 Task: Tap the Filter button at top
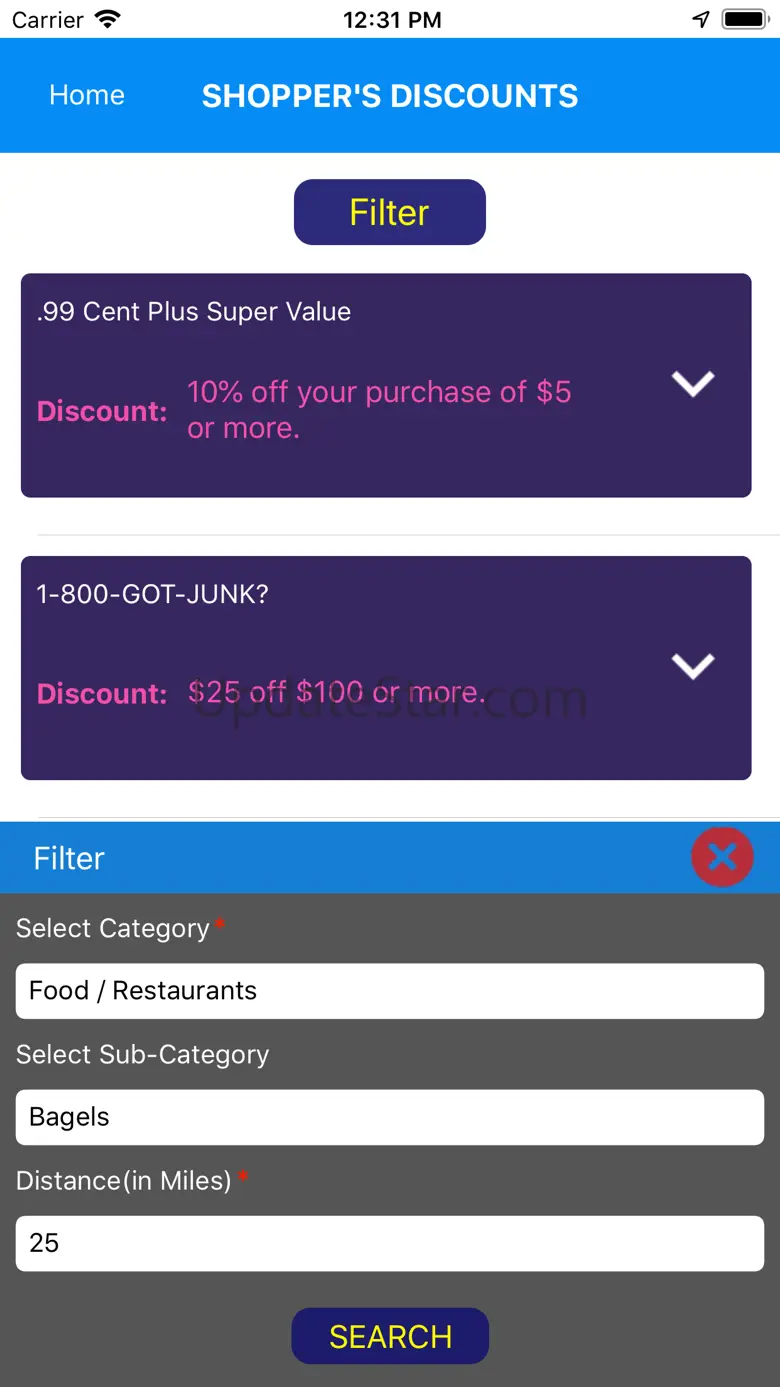389,212
